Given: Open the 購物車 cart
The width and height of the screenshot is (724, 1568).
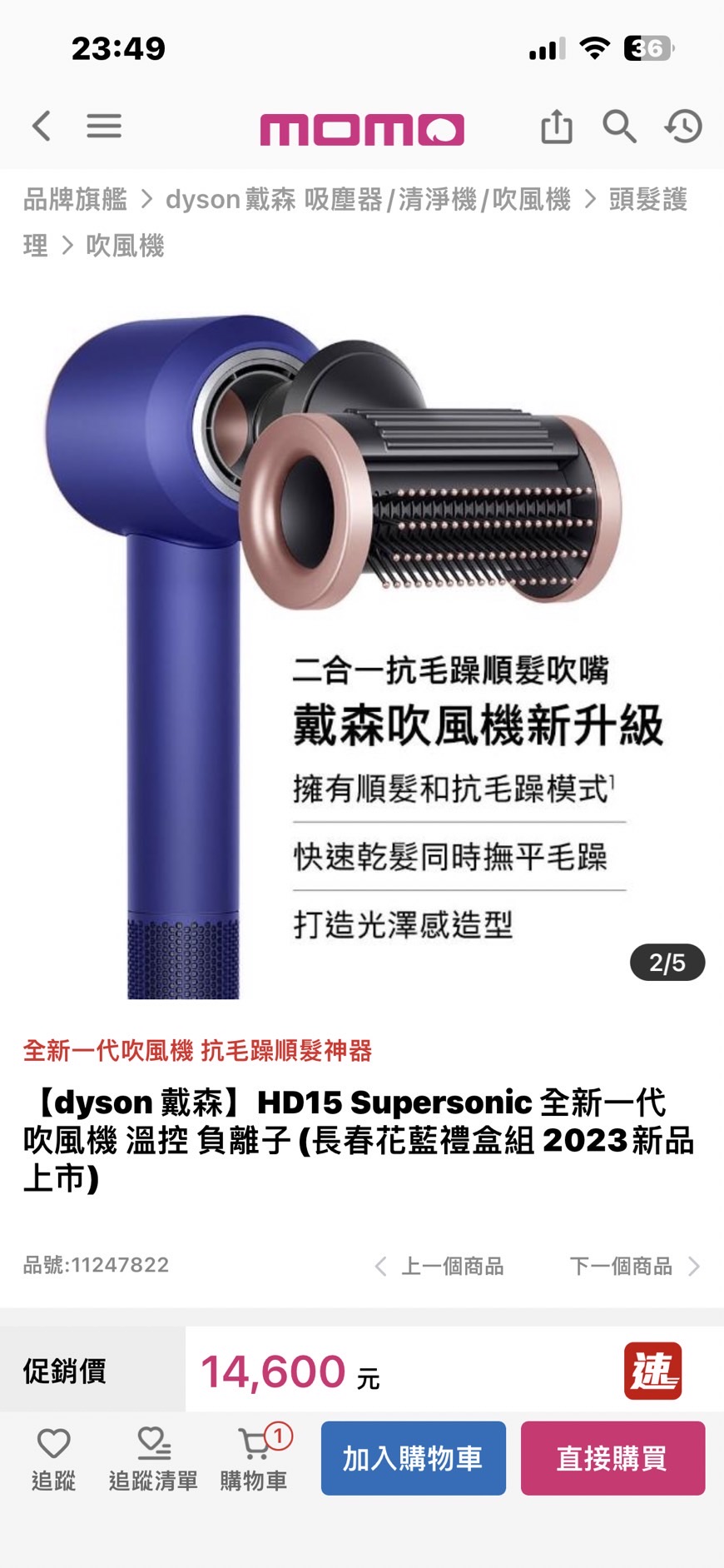Looking at the screenshot, I should tap(255, 1459).
